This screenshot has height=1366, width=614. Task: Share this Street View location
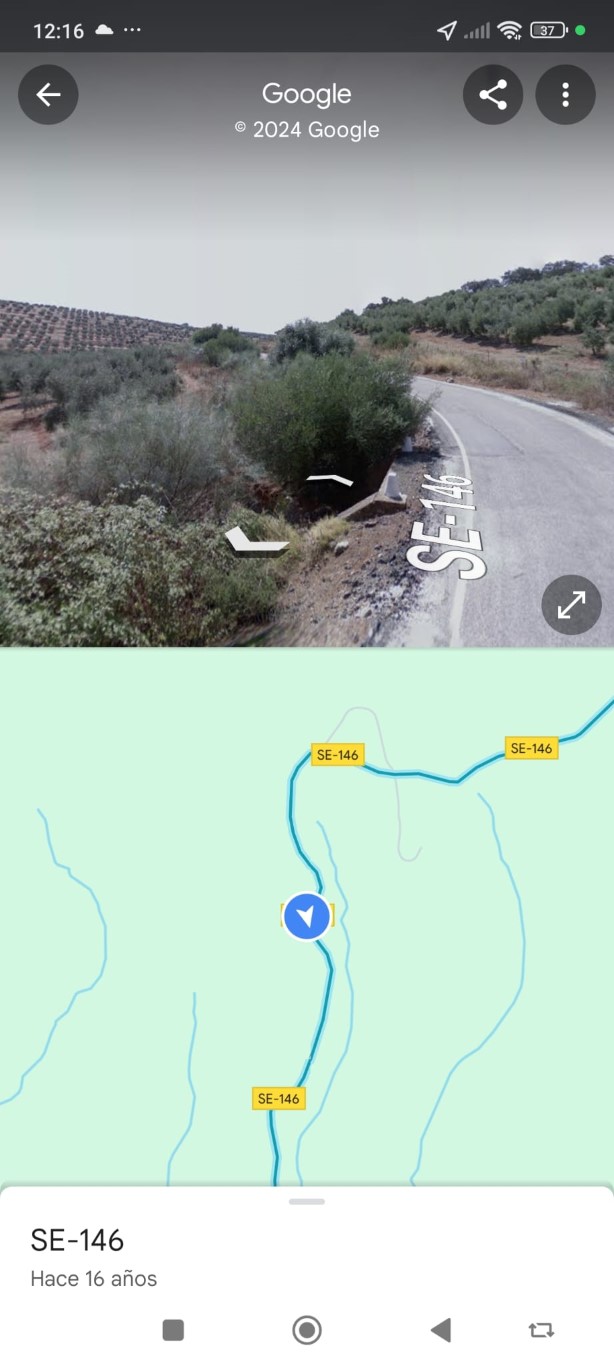tap(493, 95)
